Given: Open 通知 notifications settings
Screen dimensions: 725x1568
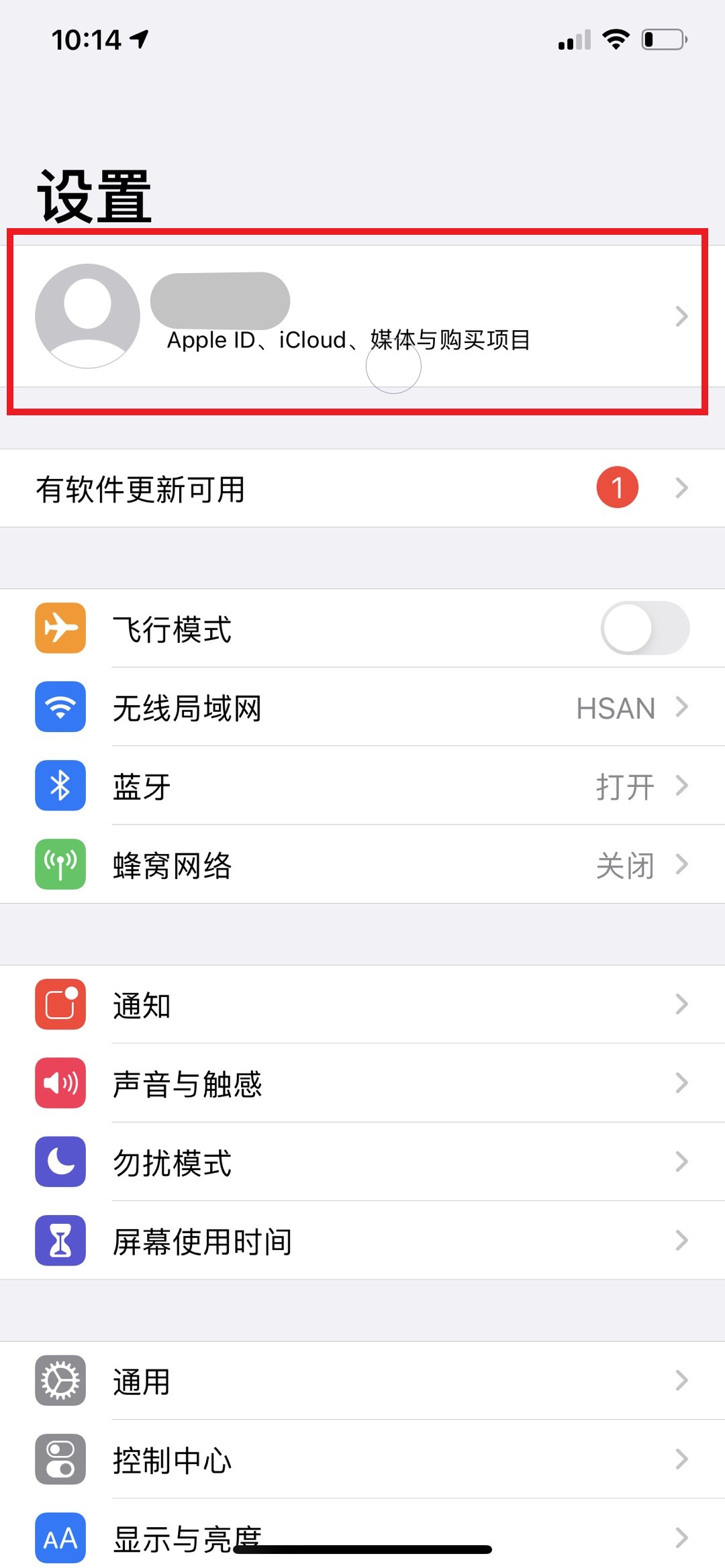Looking at the screenshot, I should 362,1004.
